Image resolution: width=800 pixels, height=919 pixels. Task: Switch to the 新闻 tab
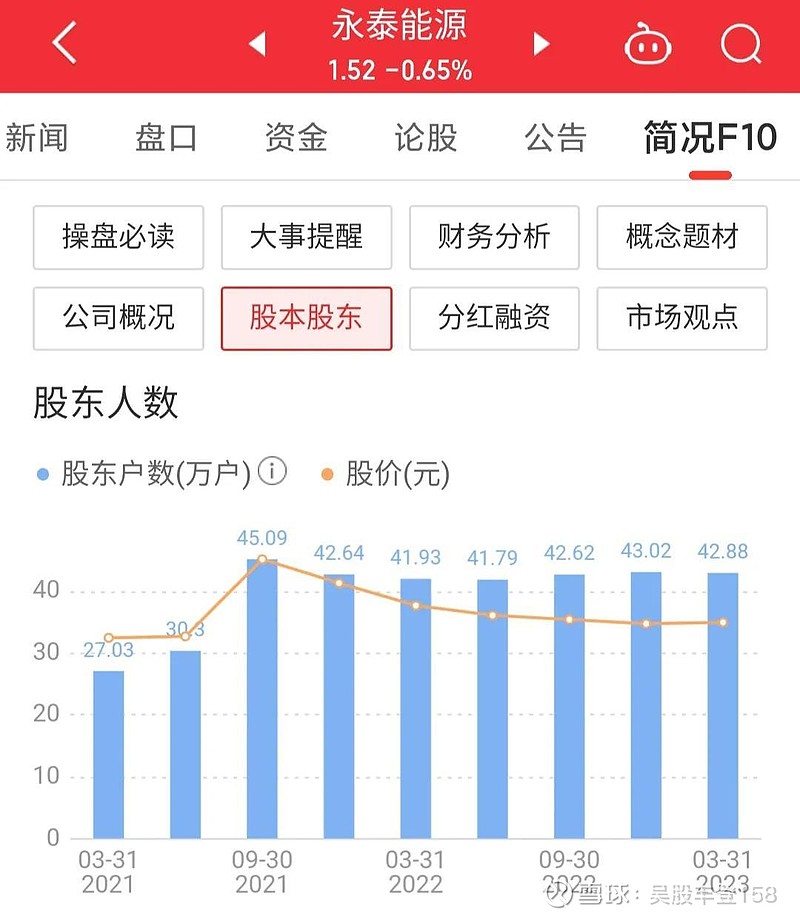[x=37, y=138]
